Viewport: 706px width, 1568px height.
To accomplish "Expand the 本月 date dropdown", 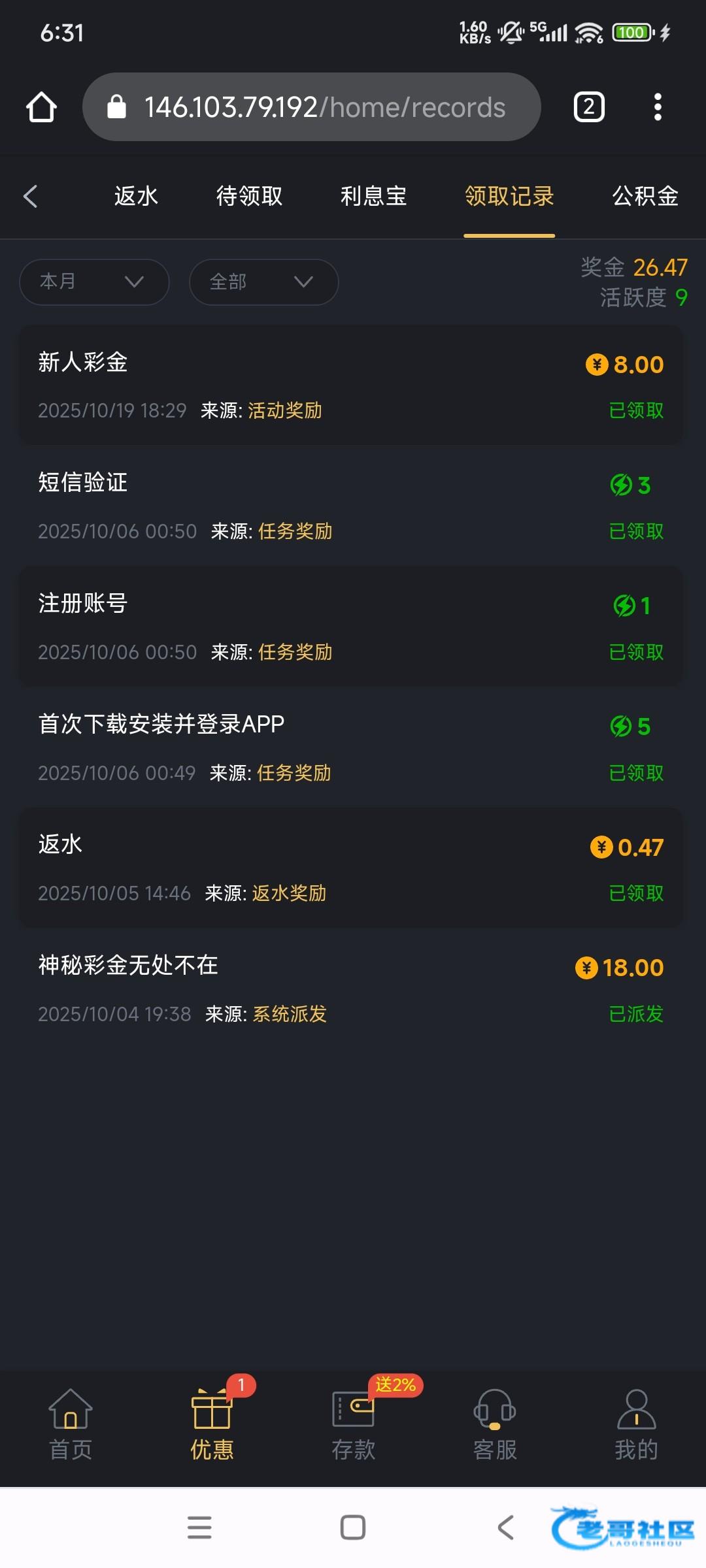I will (x=94, y=282).
